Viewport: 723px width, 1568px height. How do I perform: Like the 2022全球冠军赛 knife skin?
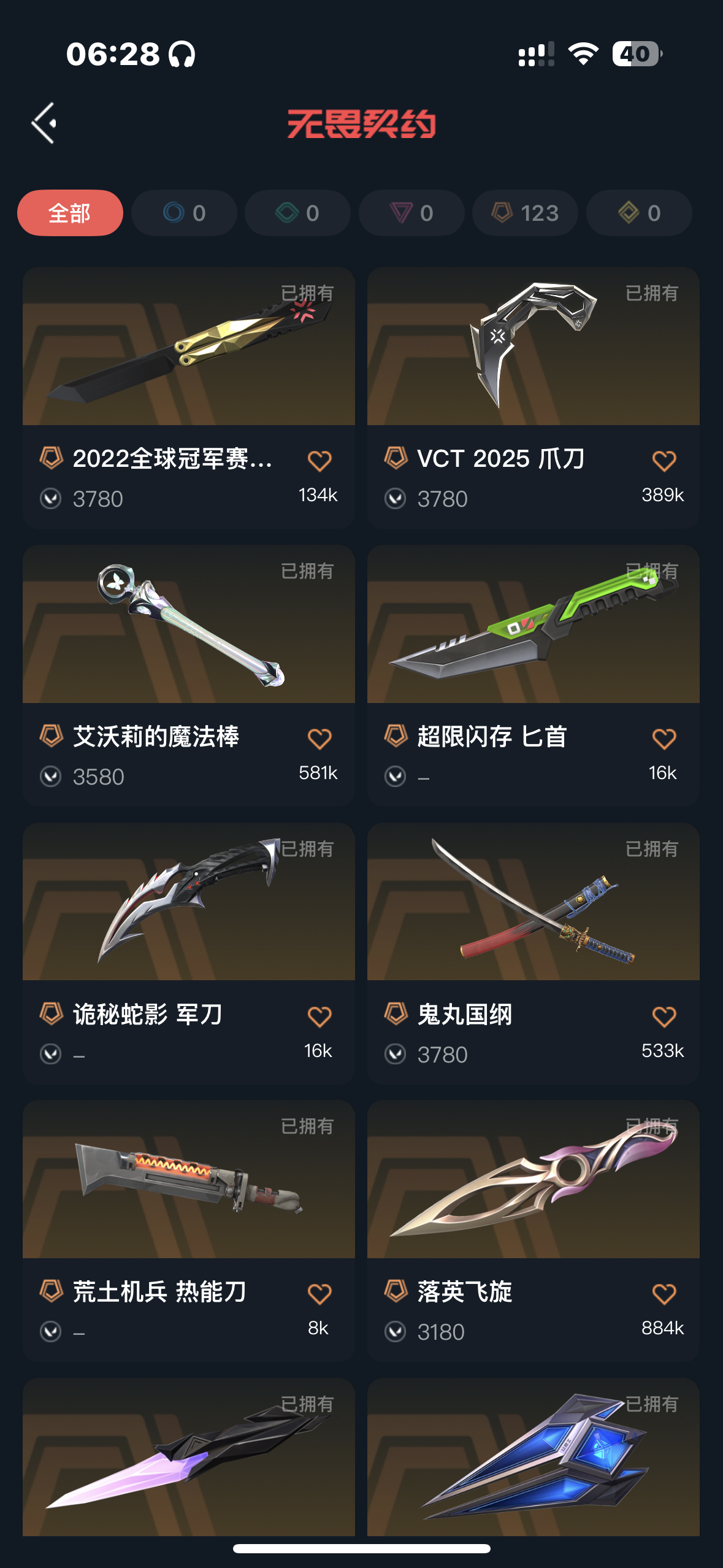tap(319, 461)
